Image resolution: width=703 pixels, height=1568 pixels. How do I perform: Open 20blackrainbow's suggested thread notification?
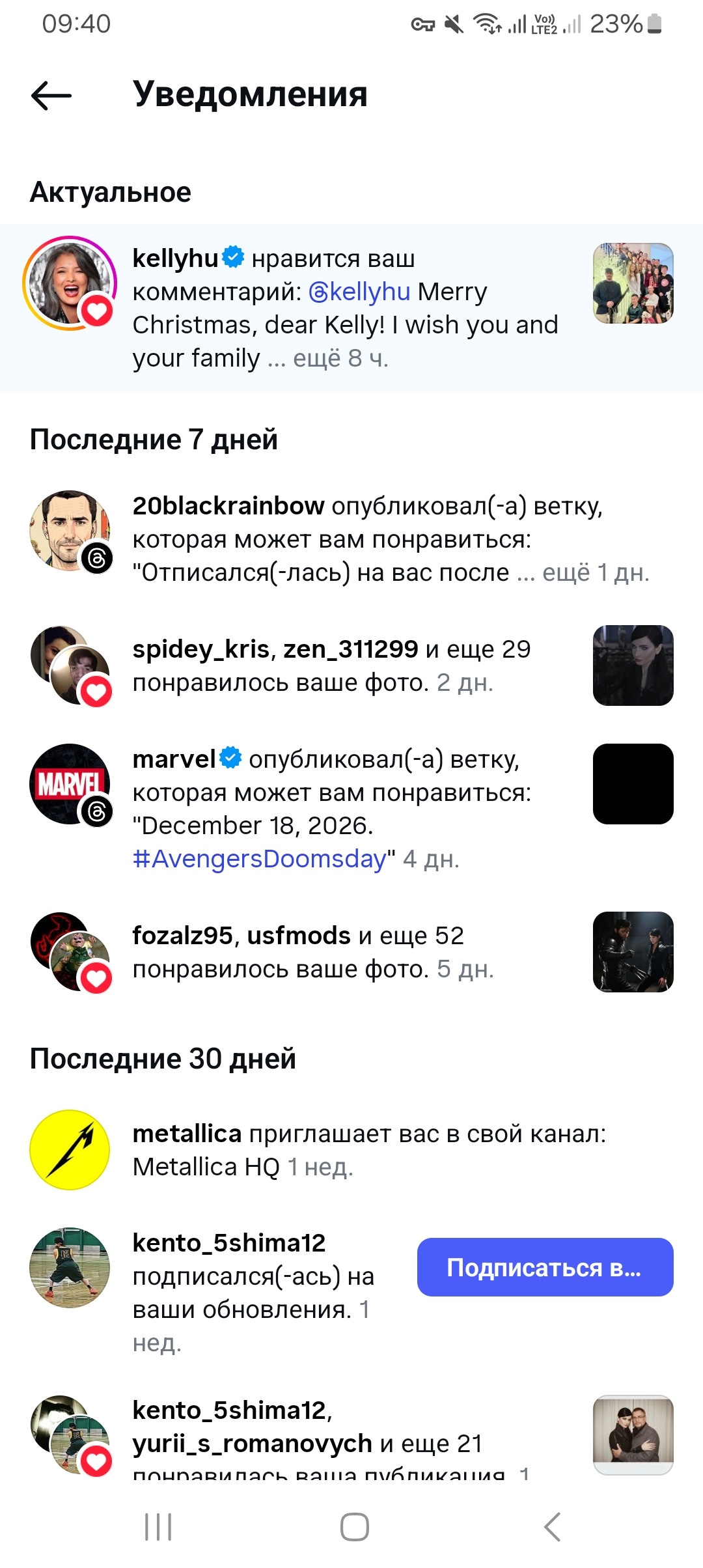pos(365,539)
